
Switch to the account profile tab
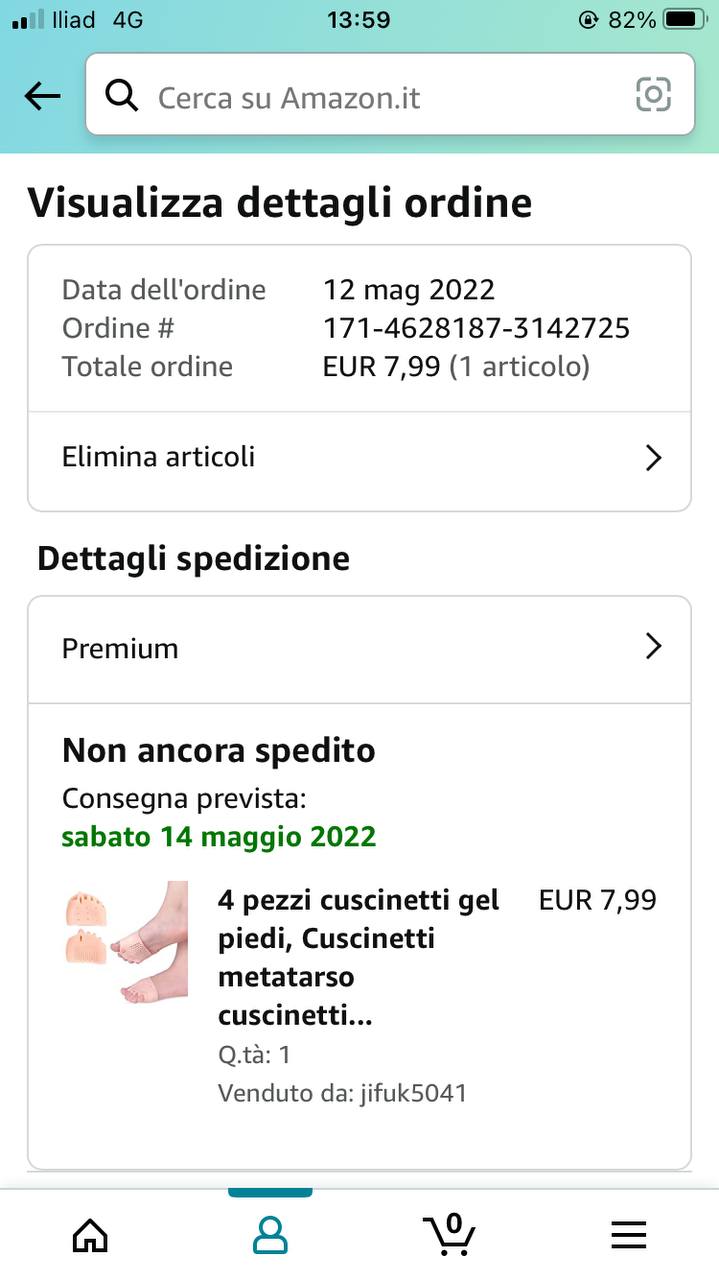(x=270, y=1235)
